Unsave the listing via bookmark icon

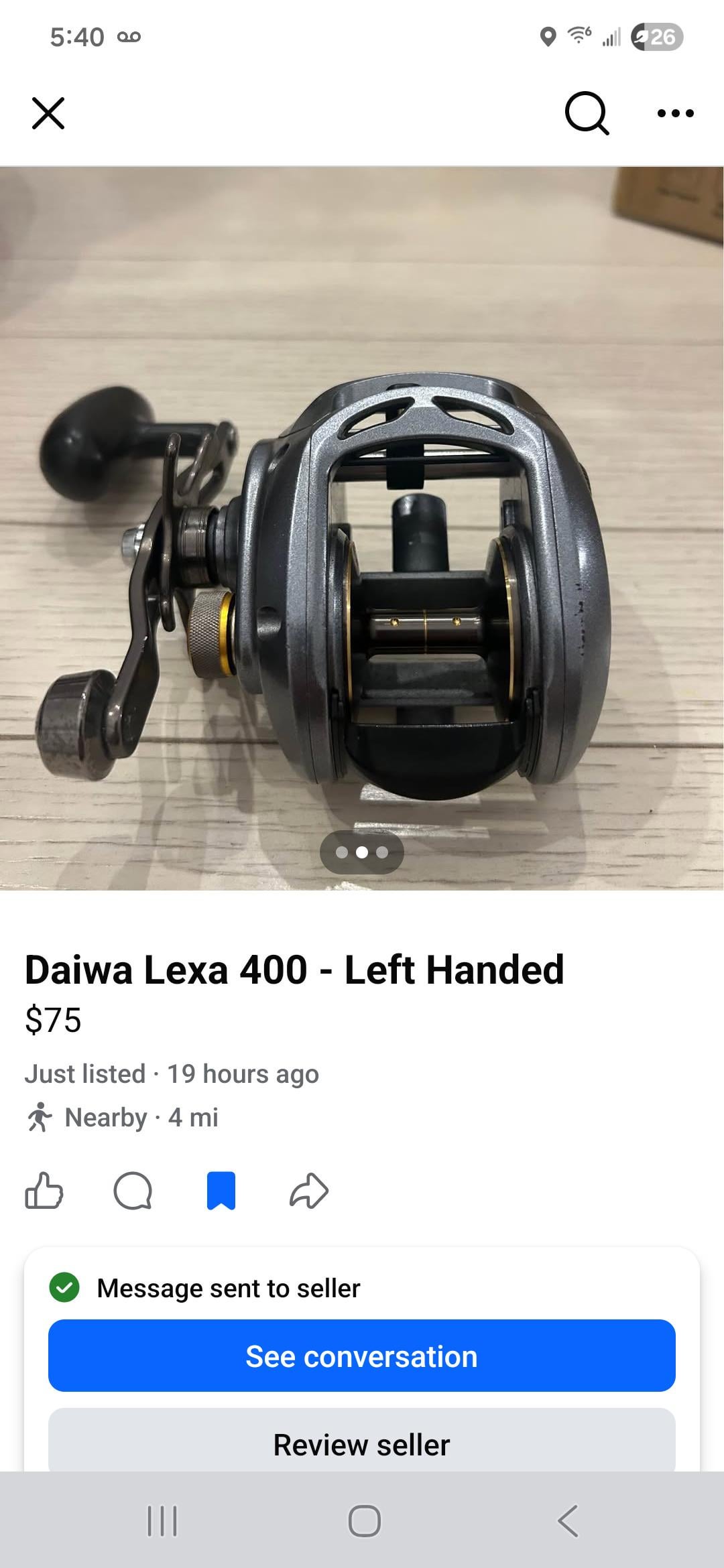(221, 1191)
